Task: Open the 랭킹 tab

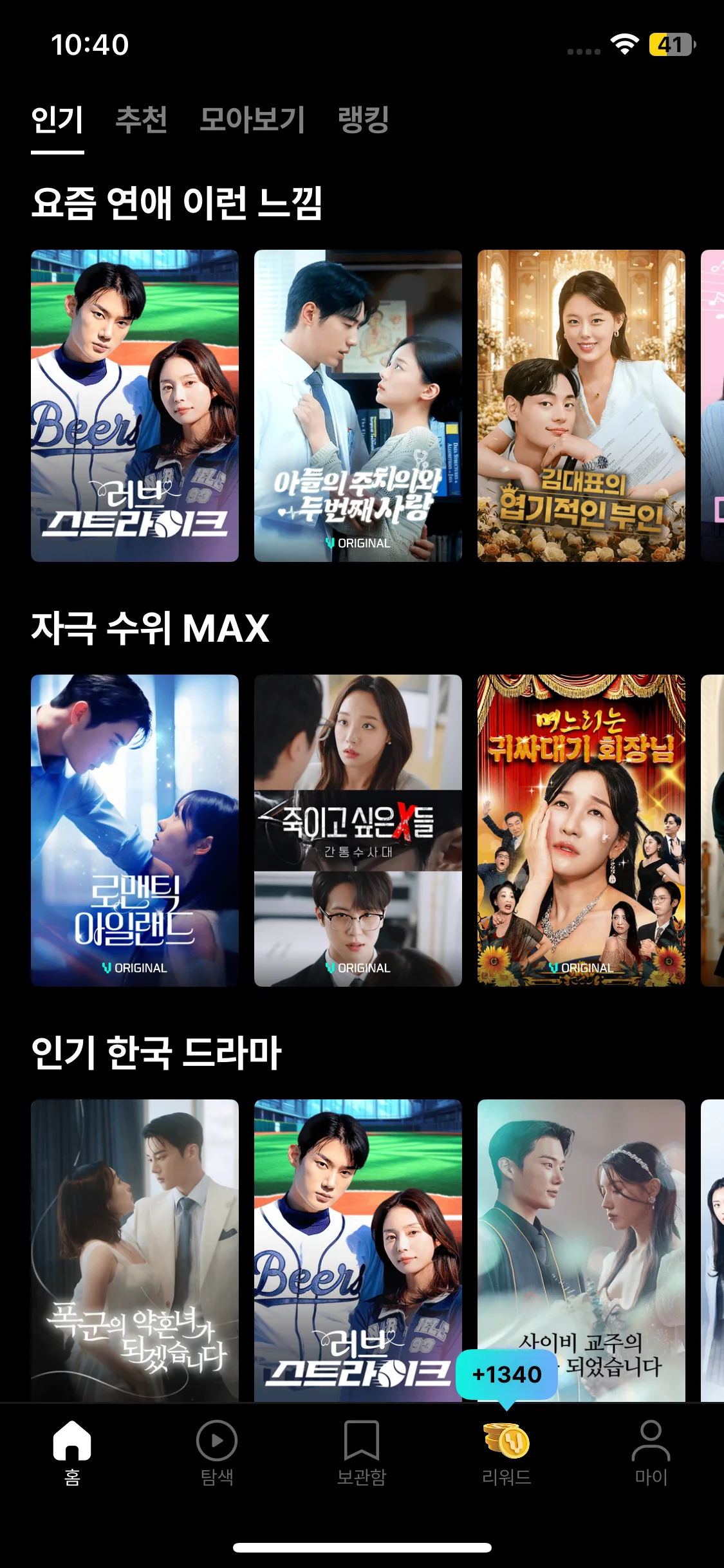Action: click(x=363, y=120)
